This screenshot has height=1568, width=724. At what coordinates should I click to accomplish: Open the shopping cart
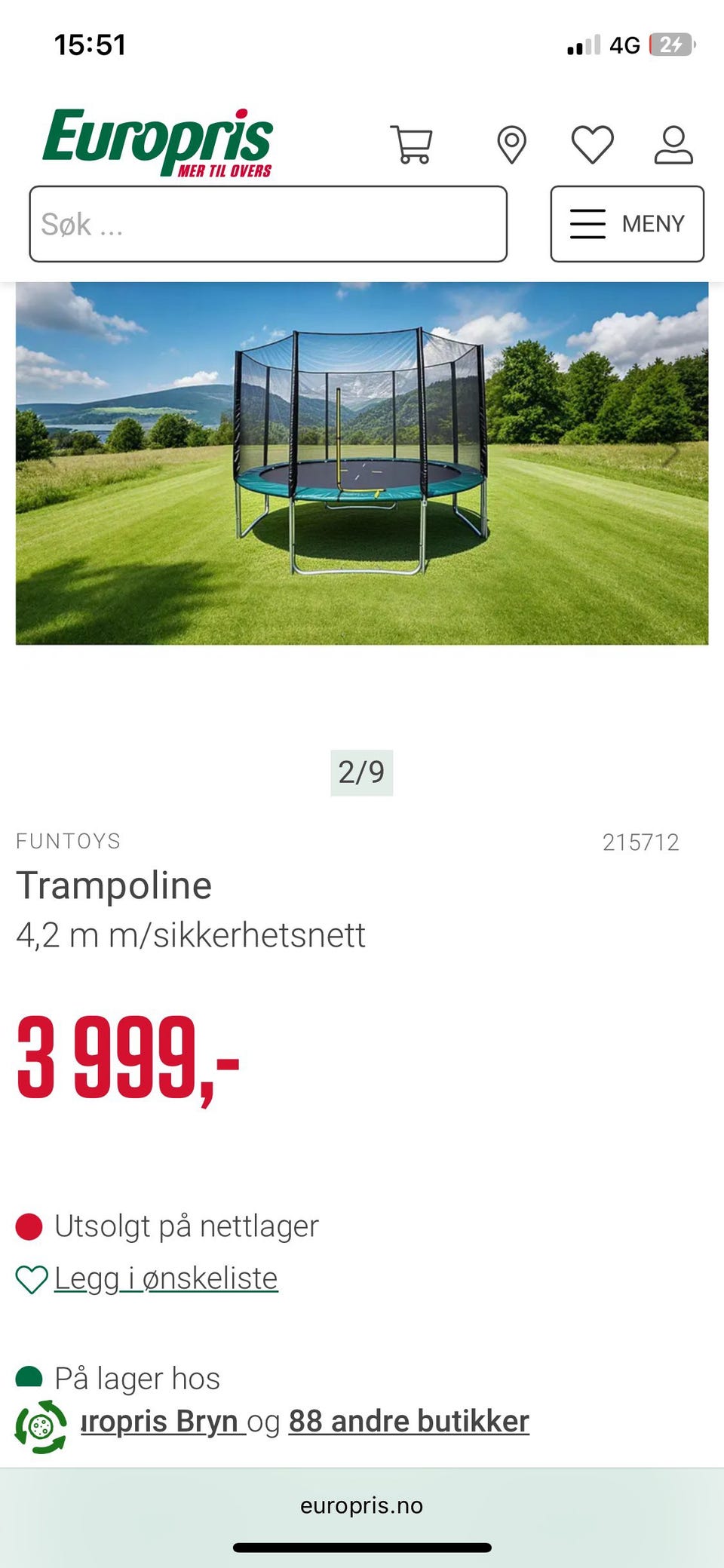click(413, 144)
